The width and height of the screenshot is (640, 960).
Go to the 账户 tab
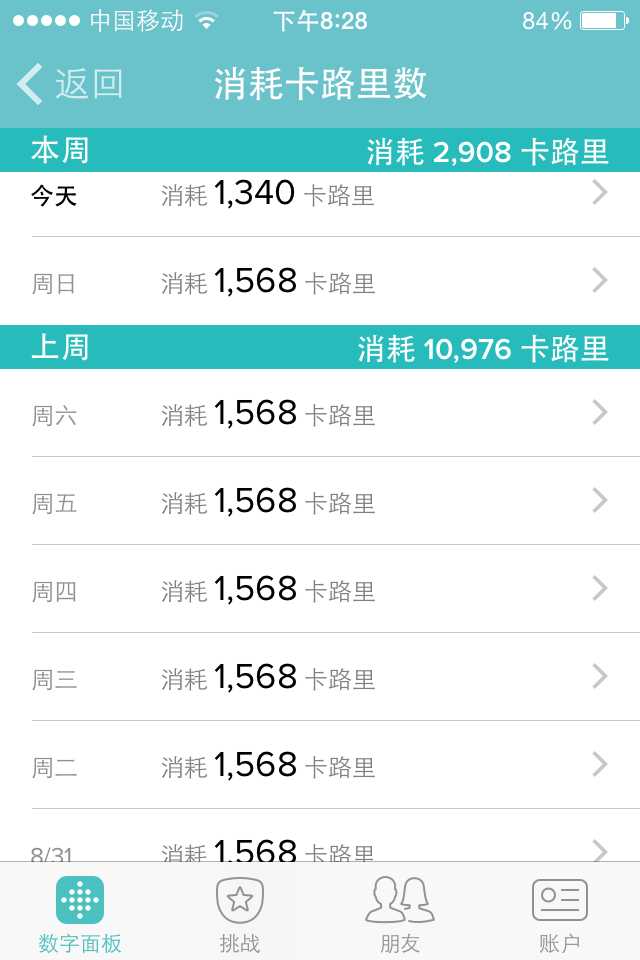coord(559,912)
